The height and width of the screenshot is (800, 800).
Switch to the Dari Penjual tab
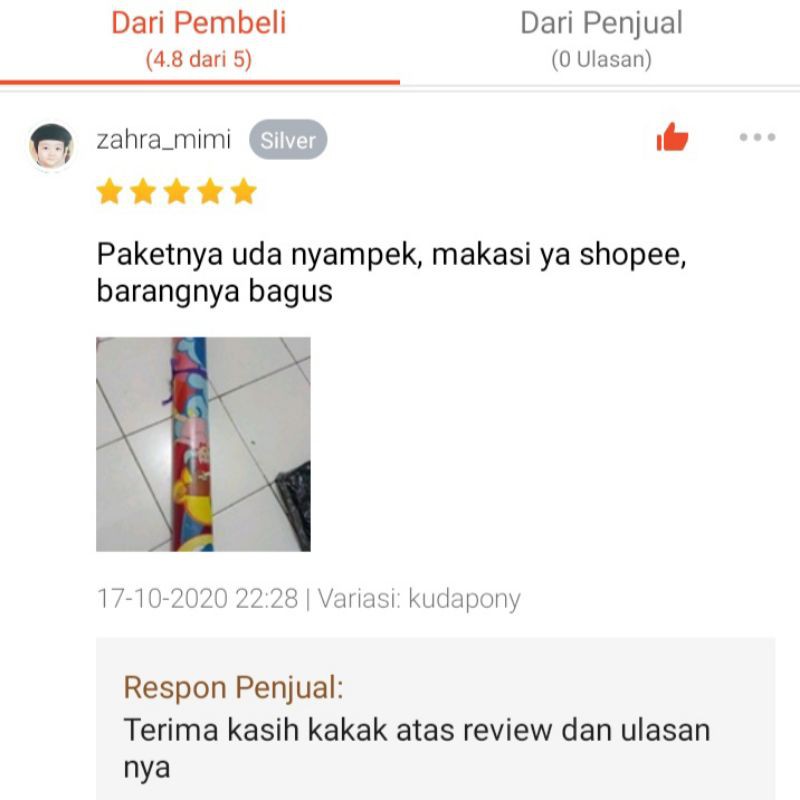601,38
